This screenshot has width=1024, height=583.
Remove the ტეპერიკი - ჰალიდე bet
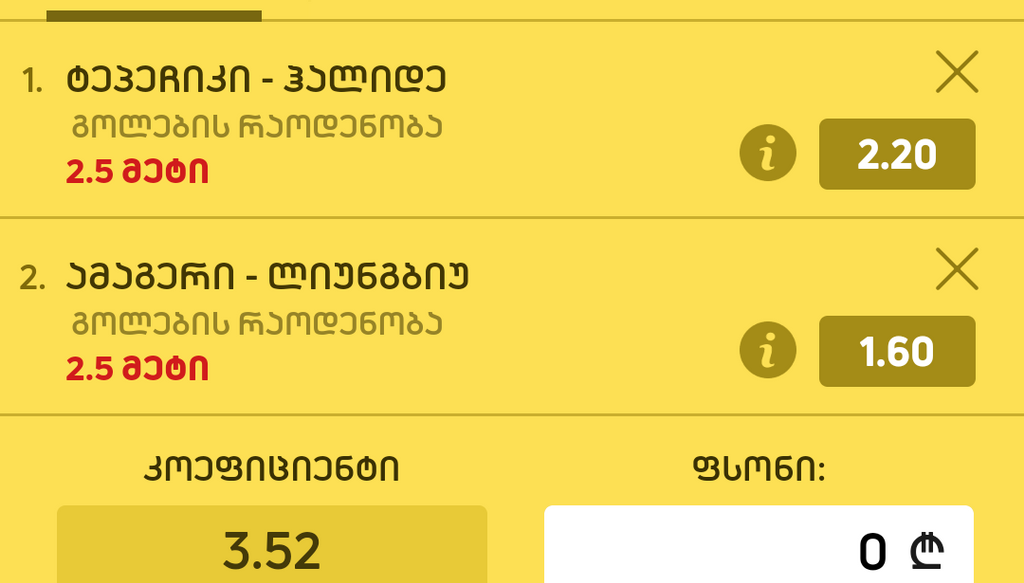(957, 72)
